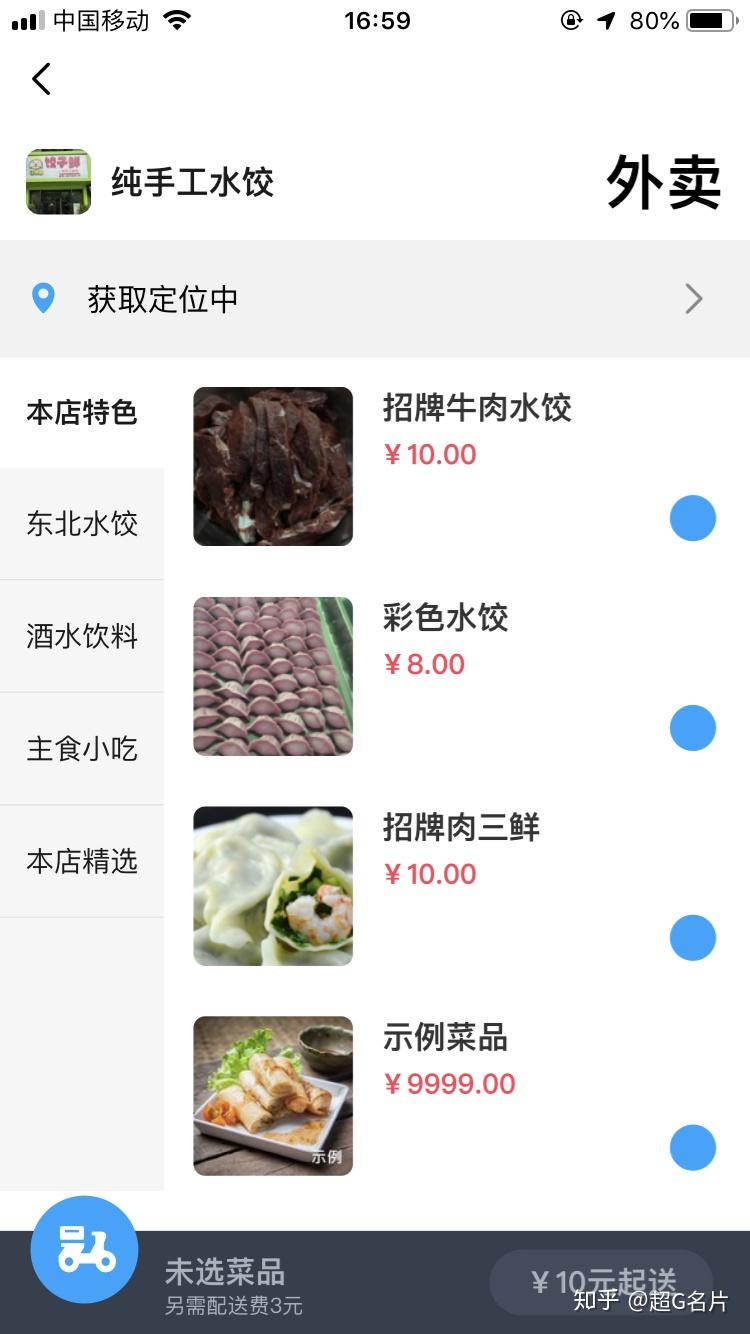Open the 招牌肉三鲜 dish photo
Screen dimensions: 750x1334
click(273, 886)
